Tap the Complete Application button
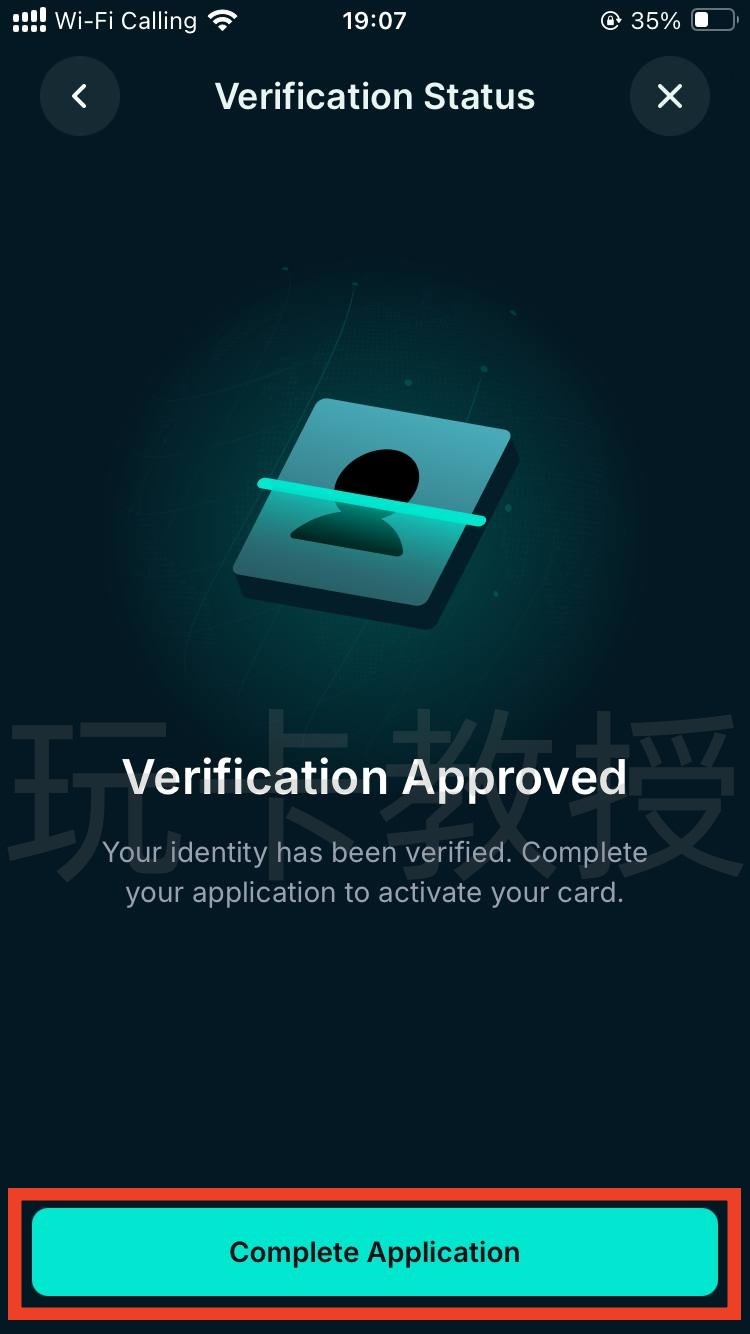 (x=375, y=1252)
